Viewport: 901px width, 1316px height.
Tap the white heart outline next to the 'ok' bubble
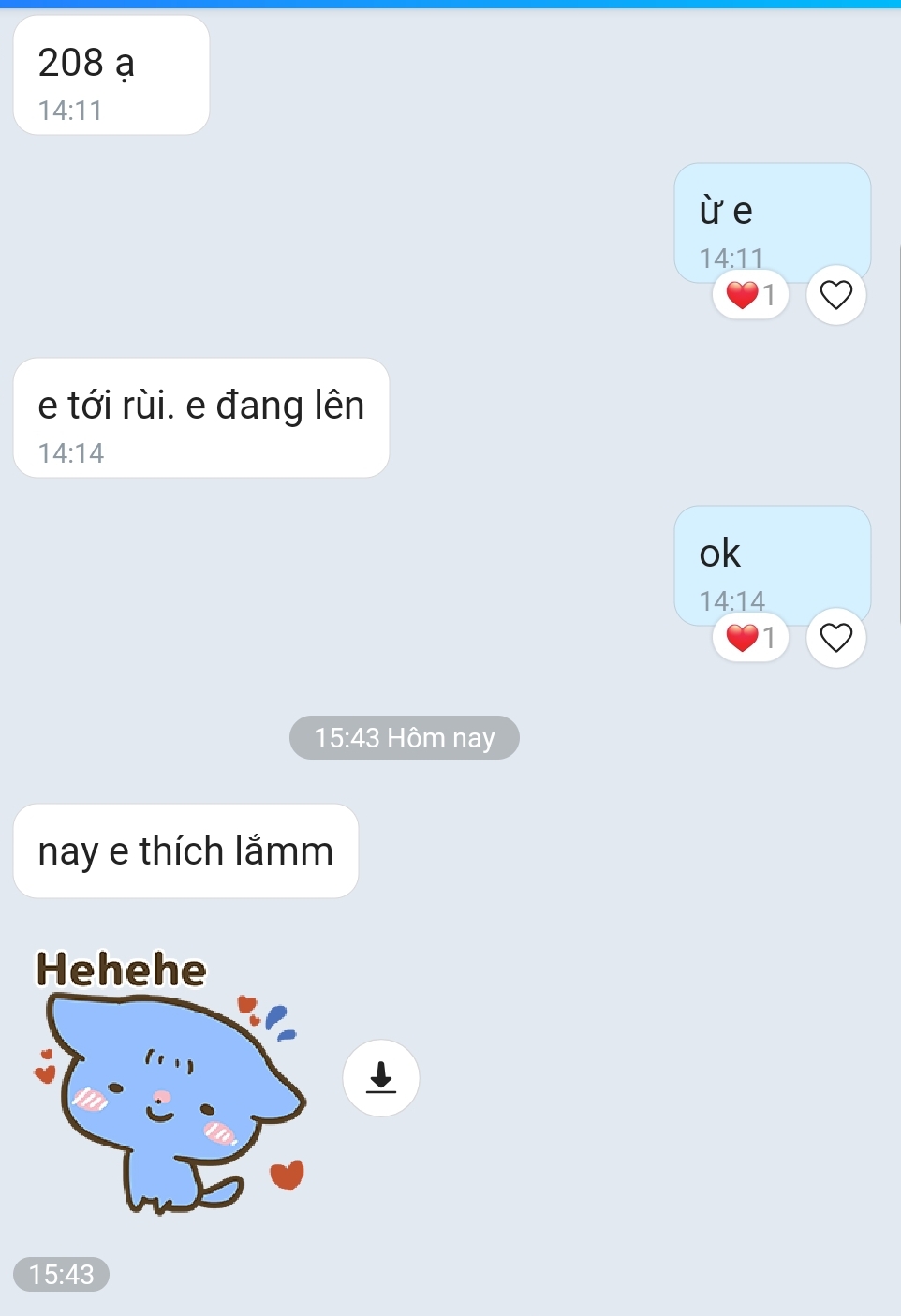point(835,637)
